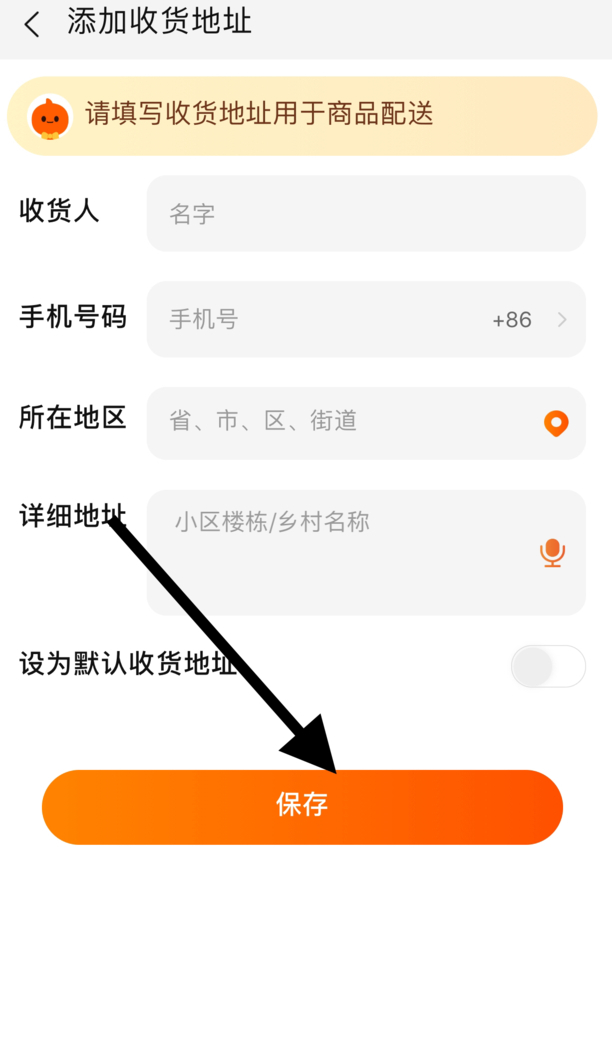The height and width of the screenshot is (1038, 612).
Task: Open the +86 country code picker
Action: tap(529, 320)
